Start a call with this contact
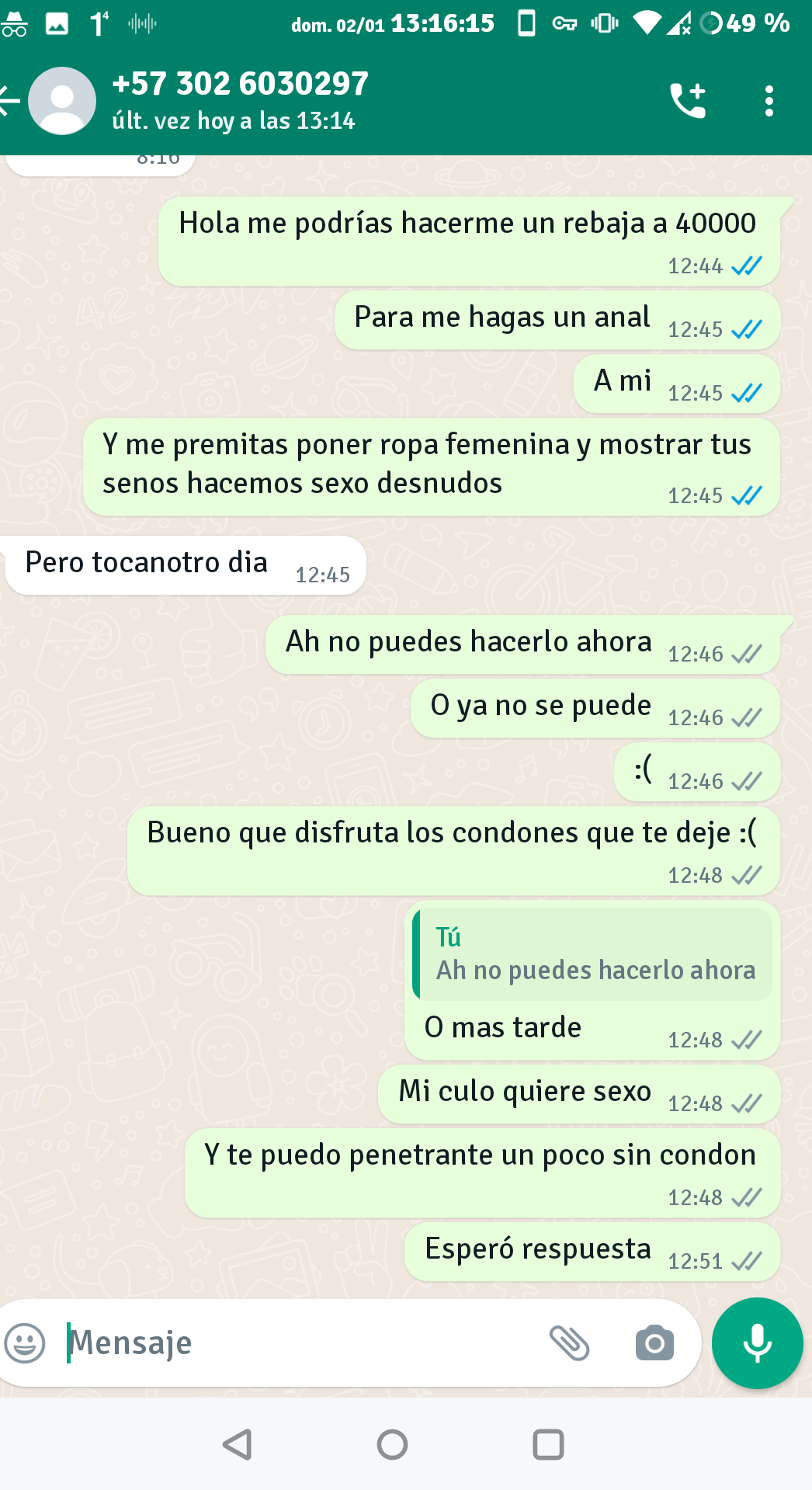812x1490 pixels. click(x=688, y=101)
